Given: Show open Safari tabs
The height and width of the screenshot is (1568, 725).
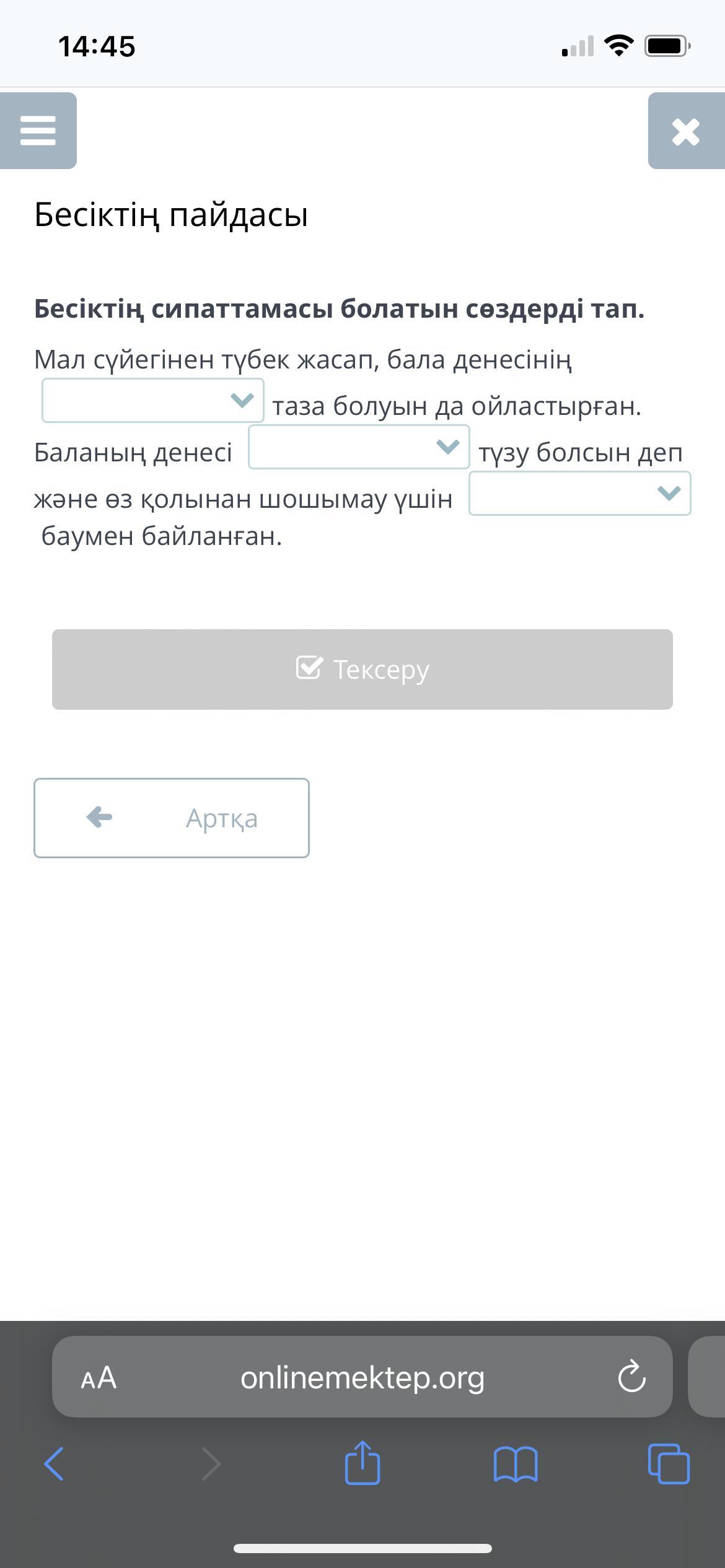Looking at the screenshot, I should point(669,1464).
